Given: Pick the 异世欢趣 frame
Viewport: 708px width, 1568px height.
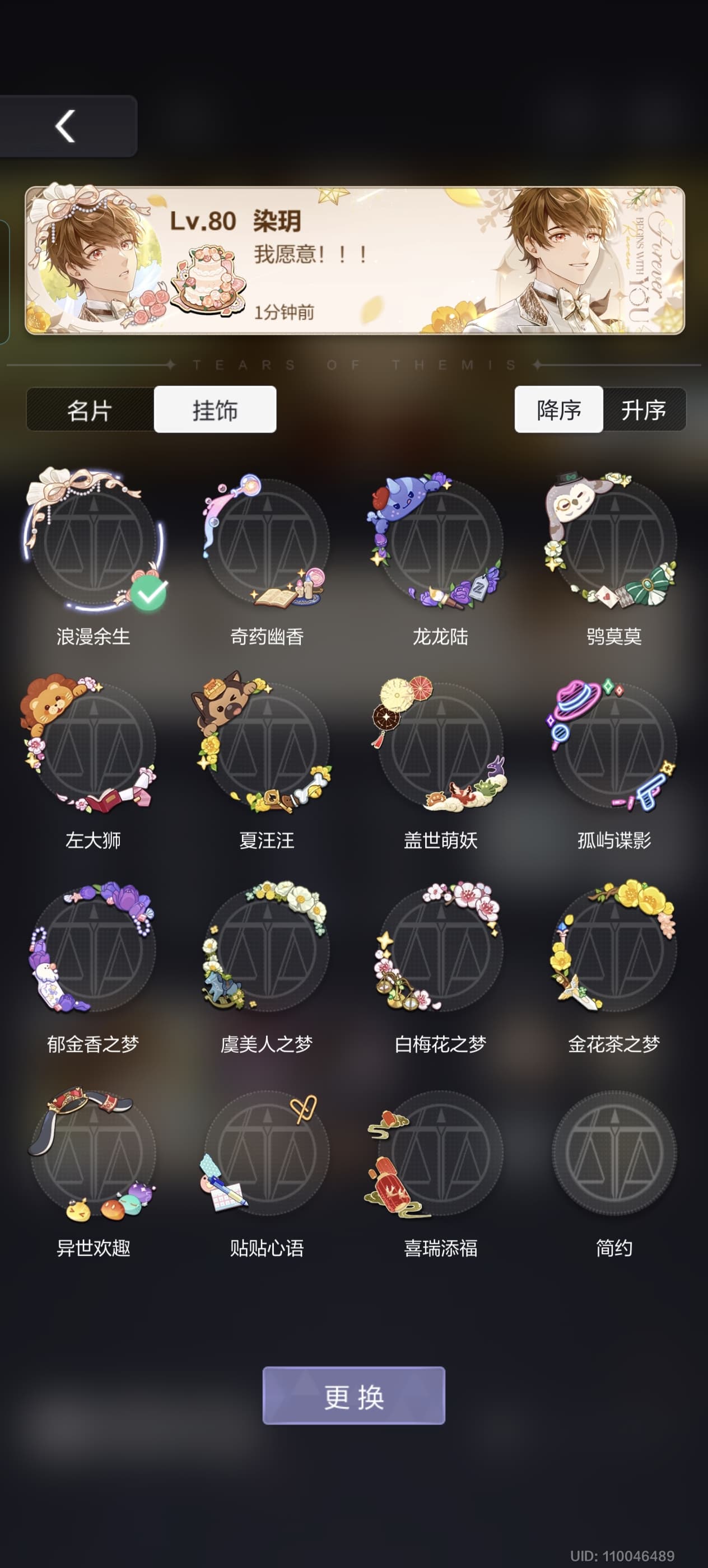Looking at the screenshot, I should (93, 1154).
